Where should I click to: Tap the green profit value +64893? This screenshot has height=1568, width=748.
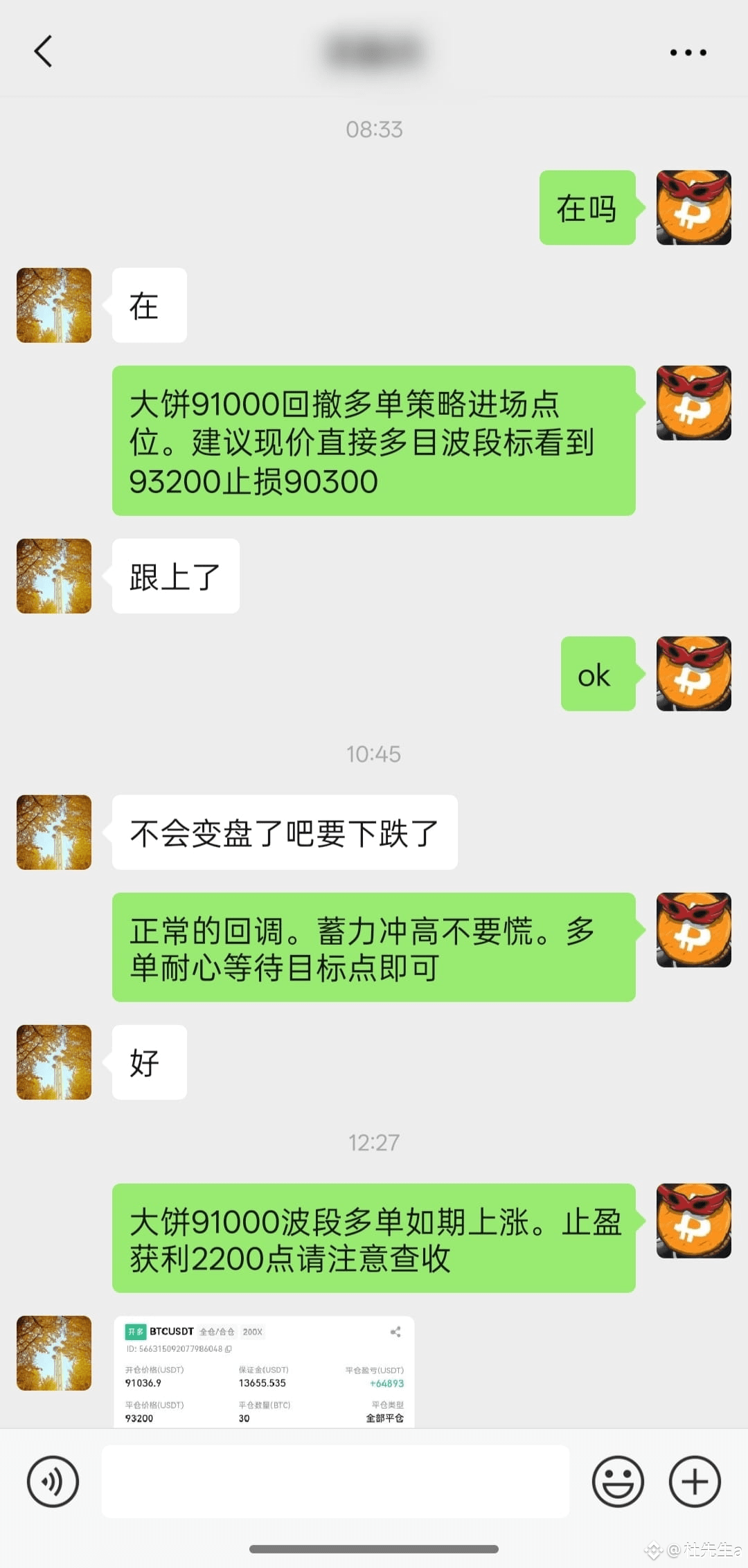click(x=386, y=1383)
